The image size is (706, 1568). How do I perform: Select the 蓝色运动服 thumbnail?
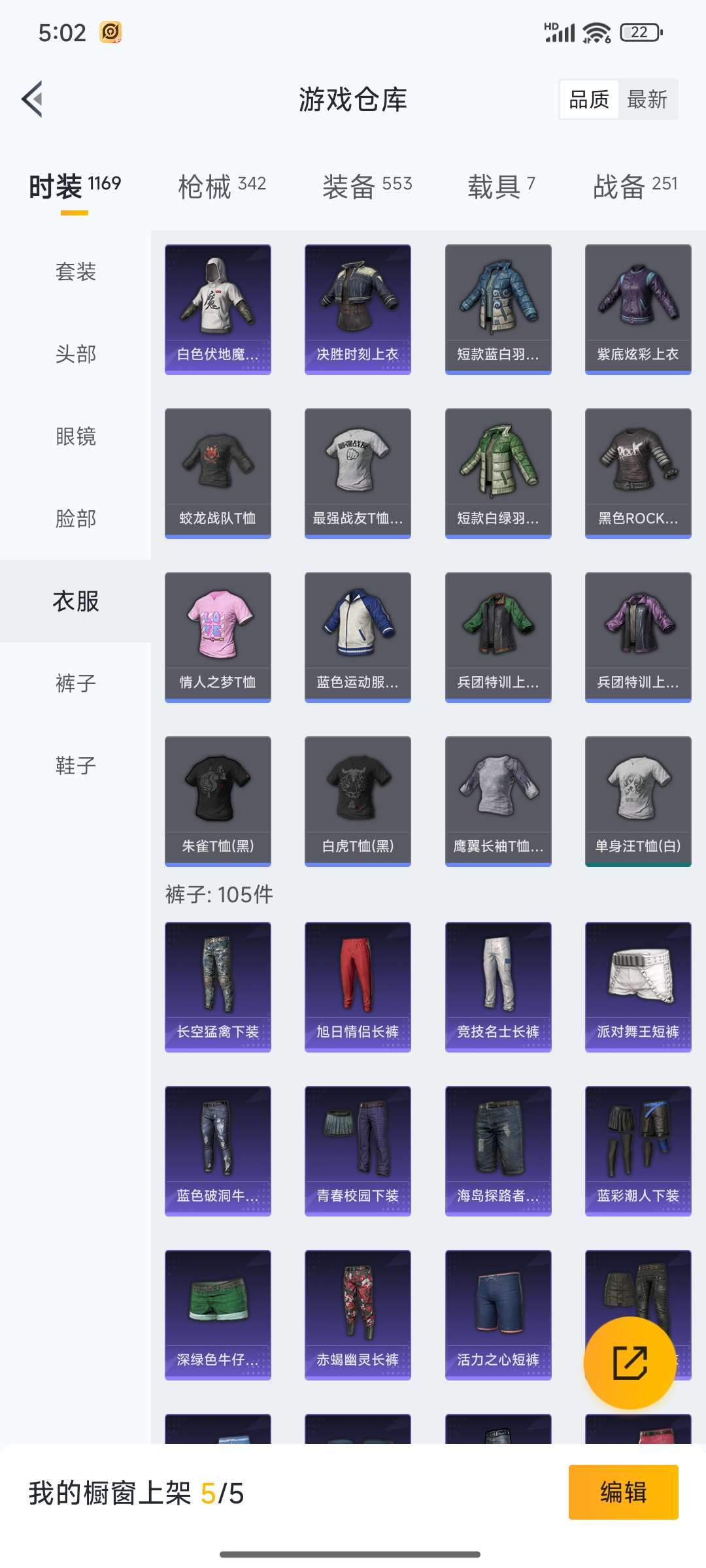[358, 637]
